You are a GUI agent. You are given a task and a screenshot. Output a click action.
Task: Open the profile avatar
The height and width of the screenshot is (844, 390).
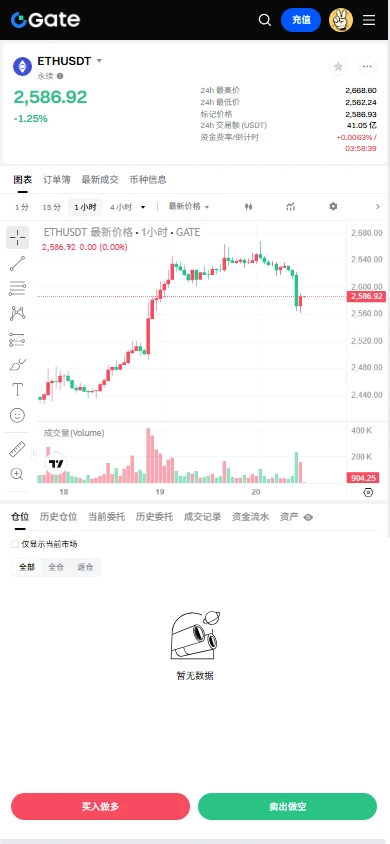[341, 20]
